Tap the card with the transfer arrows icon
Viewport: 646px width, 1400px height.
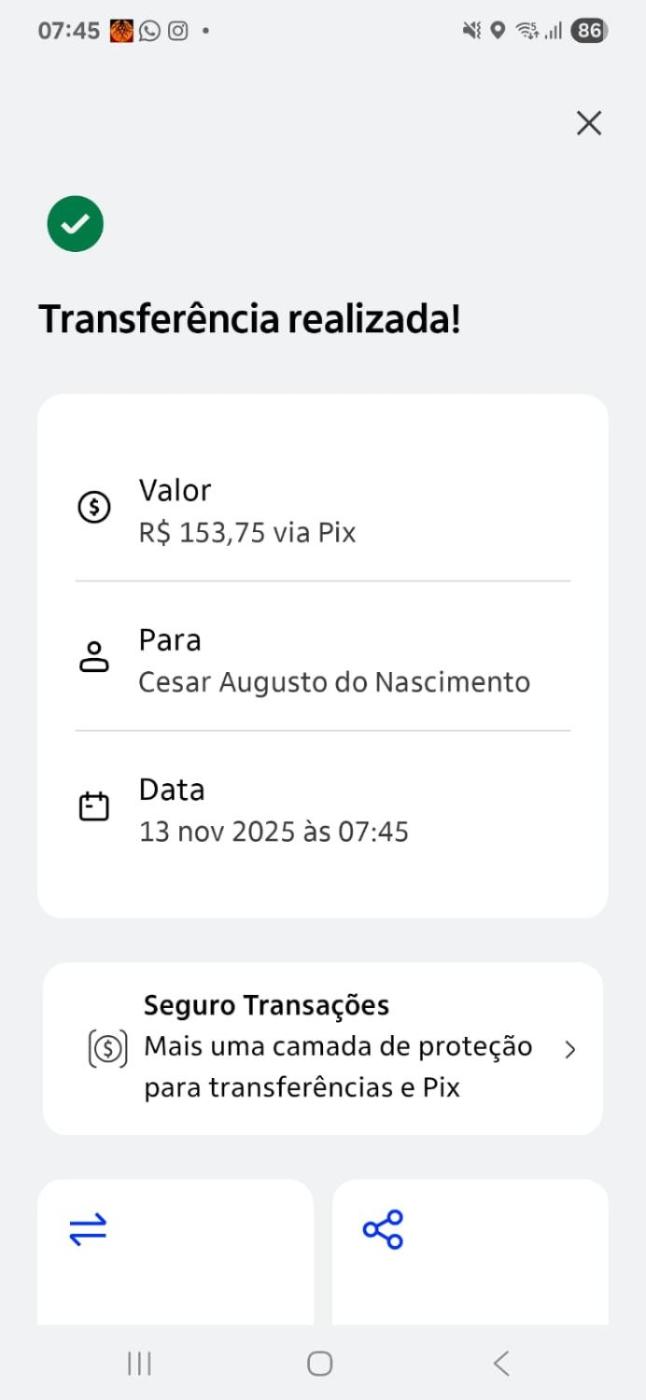pos(175,1250)
